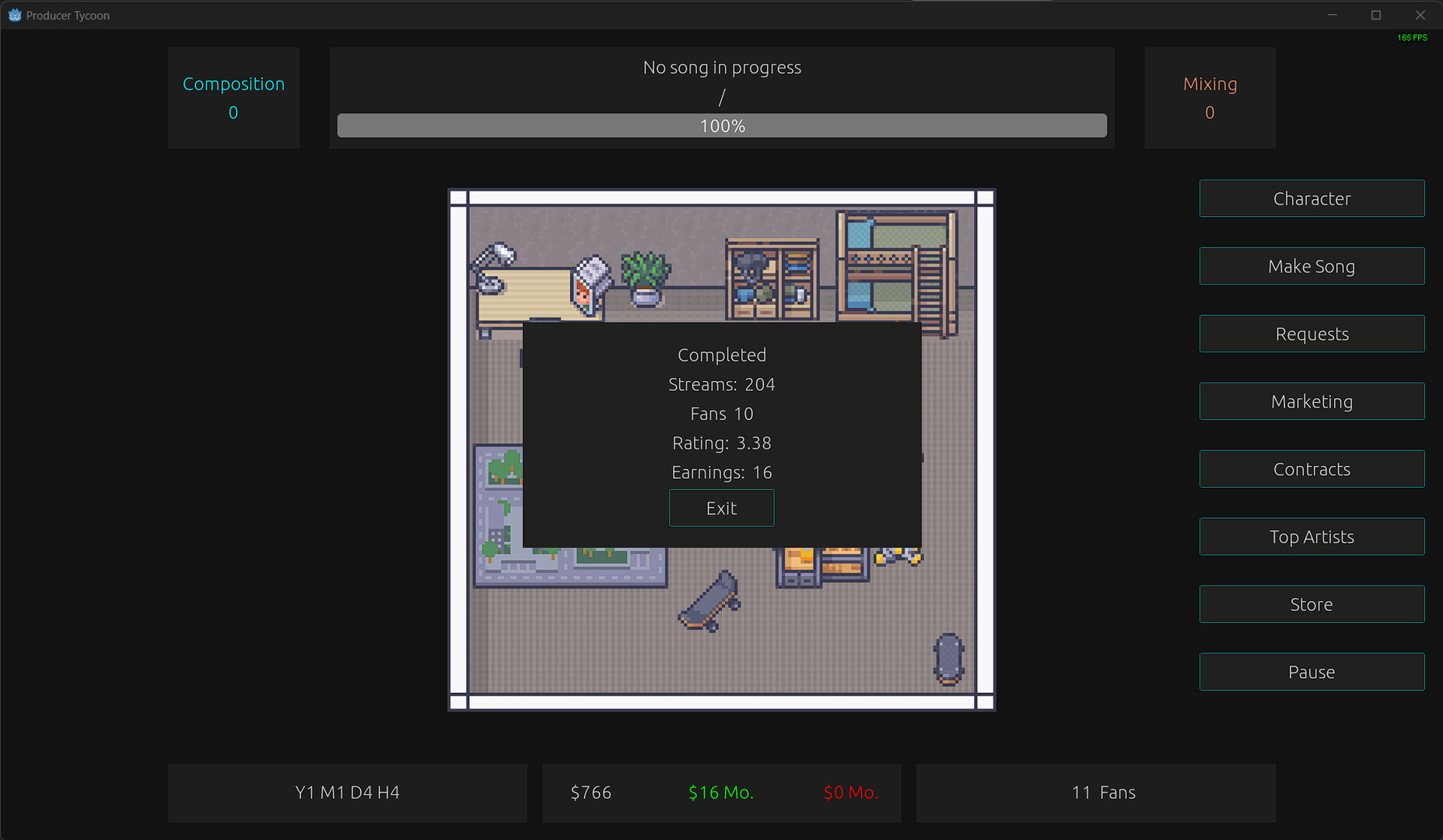Open the Requests panel

point(1312,334)
